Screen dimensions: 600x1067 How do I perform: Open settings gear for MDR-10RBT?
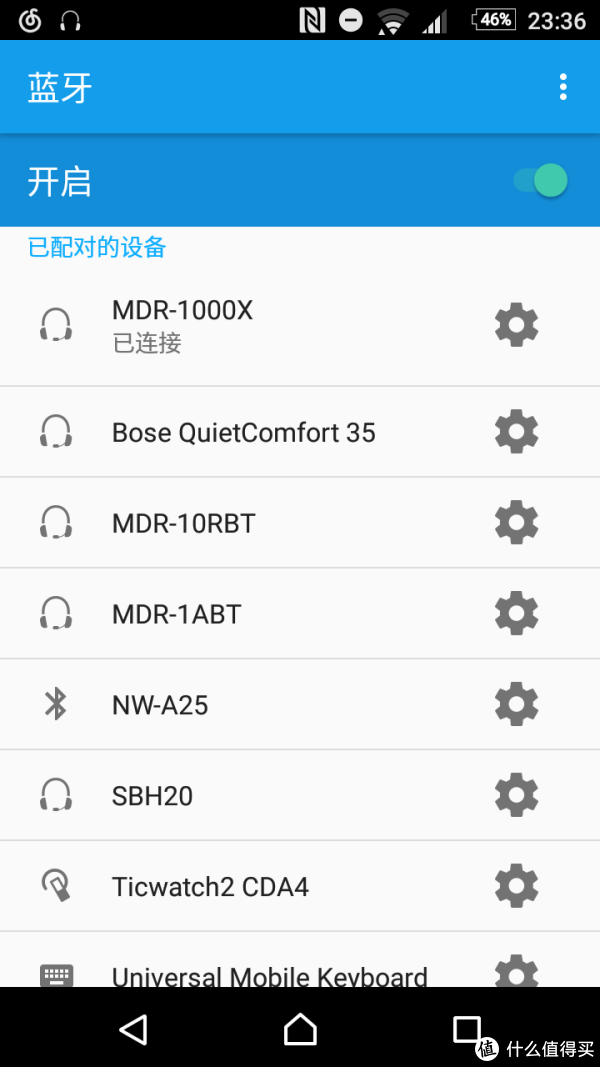(x=516, y=523)
